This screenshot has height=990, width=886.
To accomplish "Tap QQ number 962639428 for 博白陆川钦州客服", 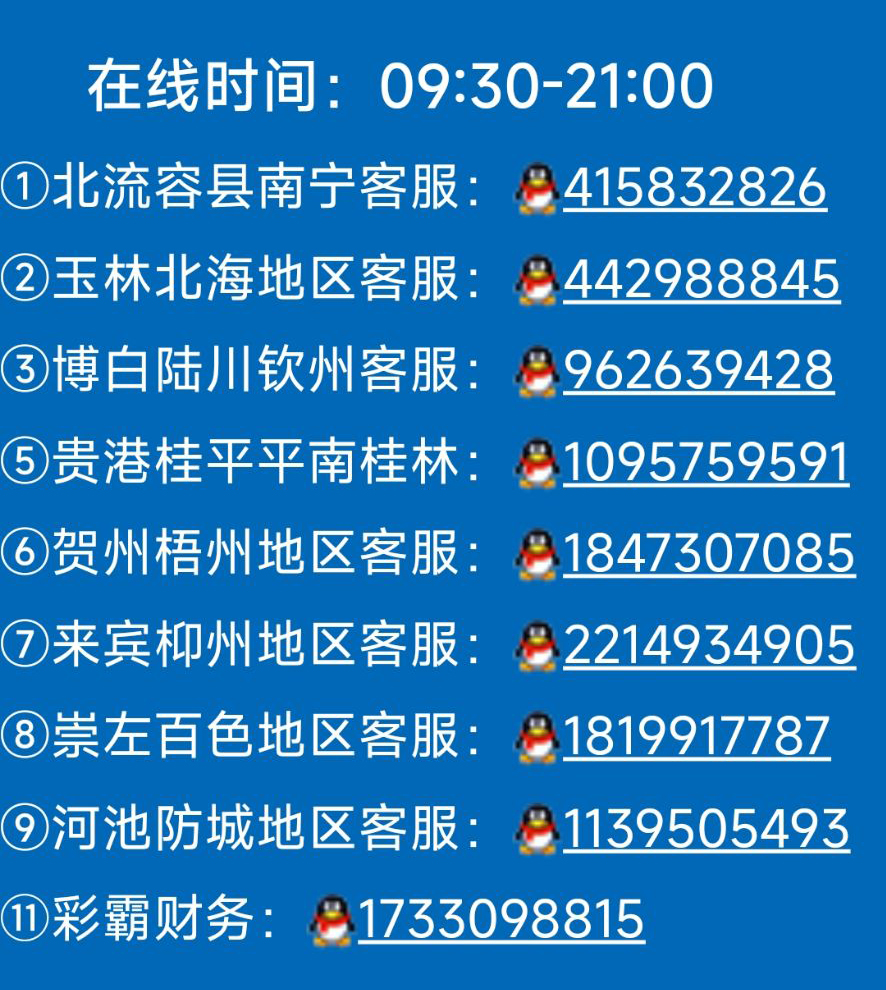I will (698, 371).
